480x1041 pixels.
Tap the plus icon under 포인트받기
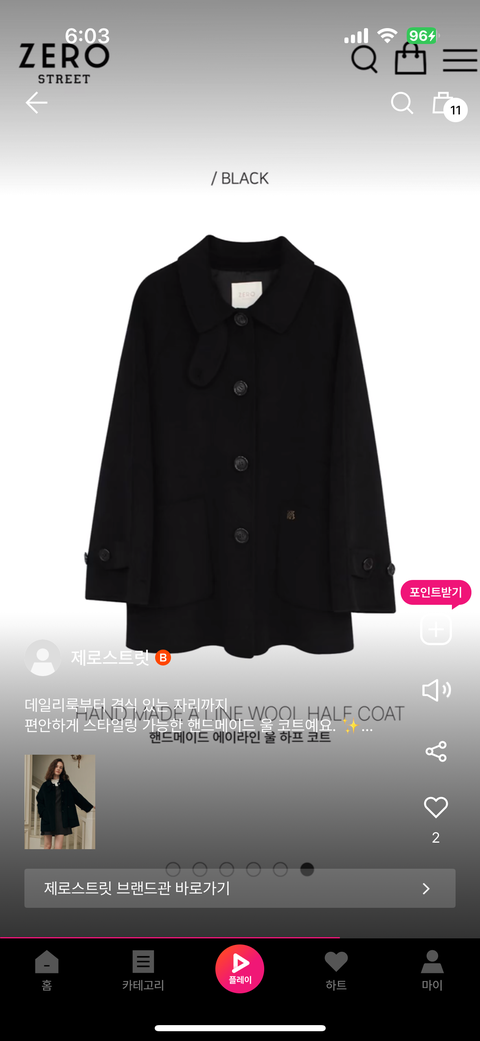click(x=436, y=629)
